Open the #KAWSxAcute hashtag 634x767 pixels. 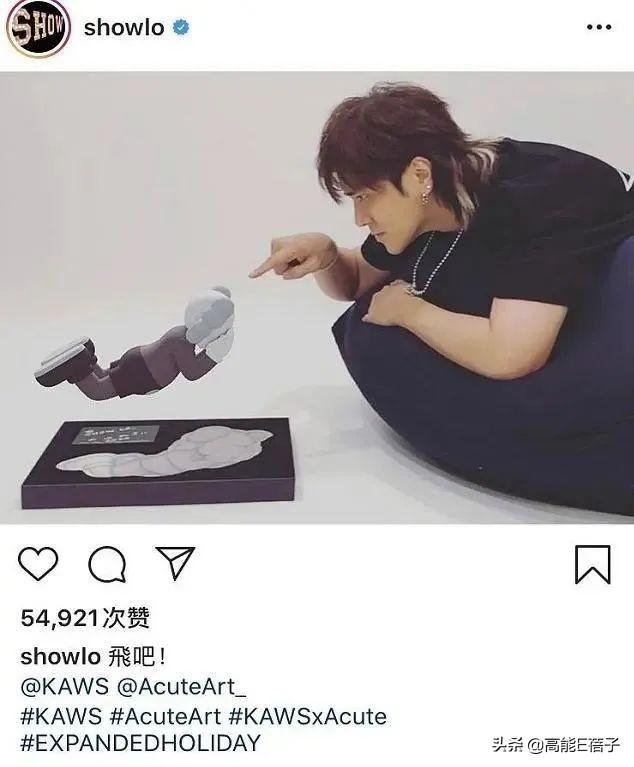[307, 716]
